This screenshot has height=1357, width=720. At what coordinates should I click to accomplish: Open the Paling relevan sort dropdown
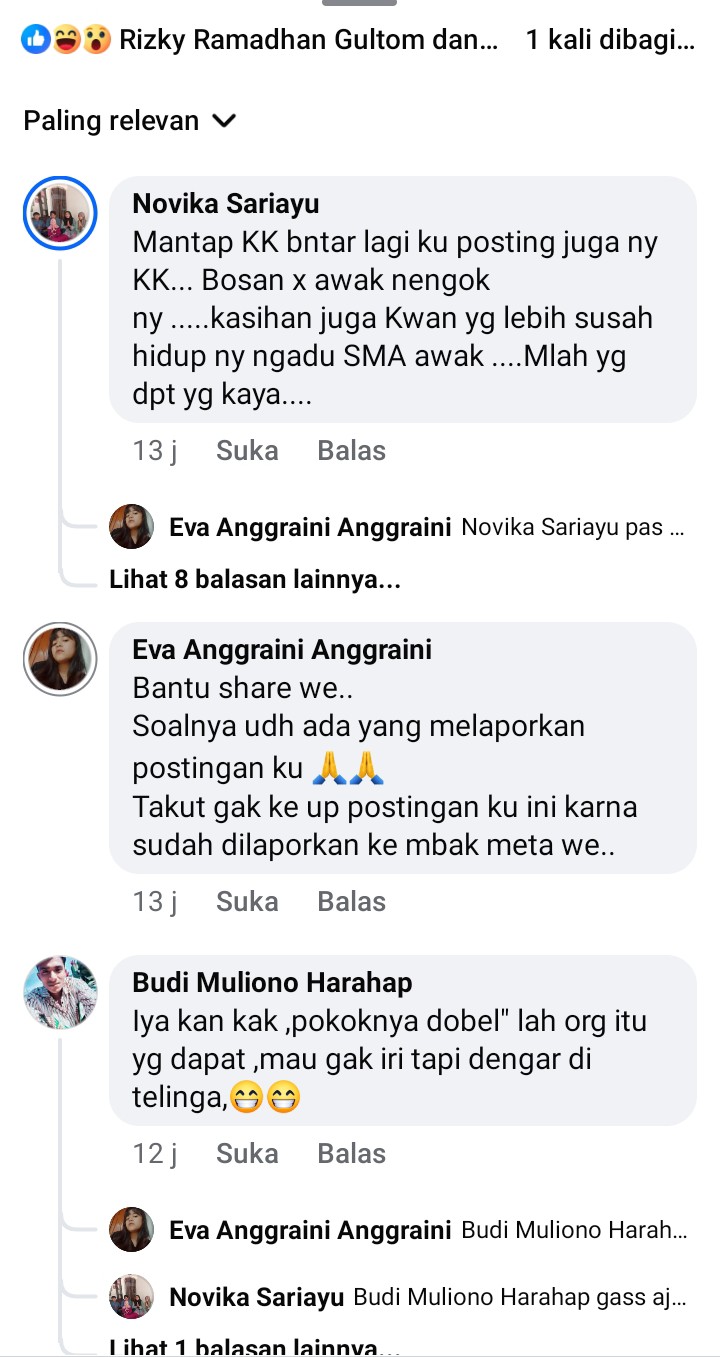click(130, 121)
